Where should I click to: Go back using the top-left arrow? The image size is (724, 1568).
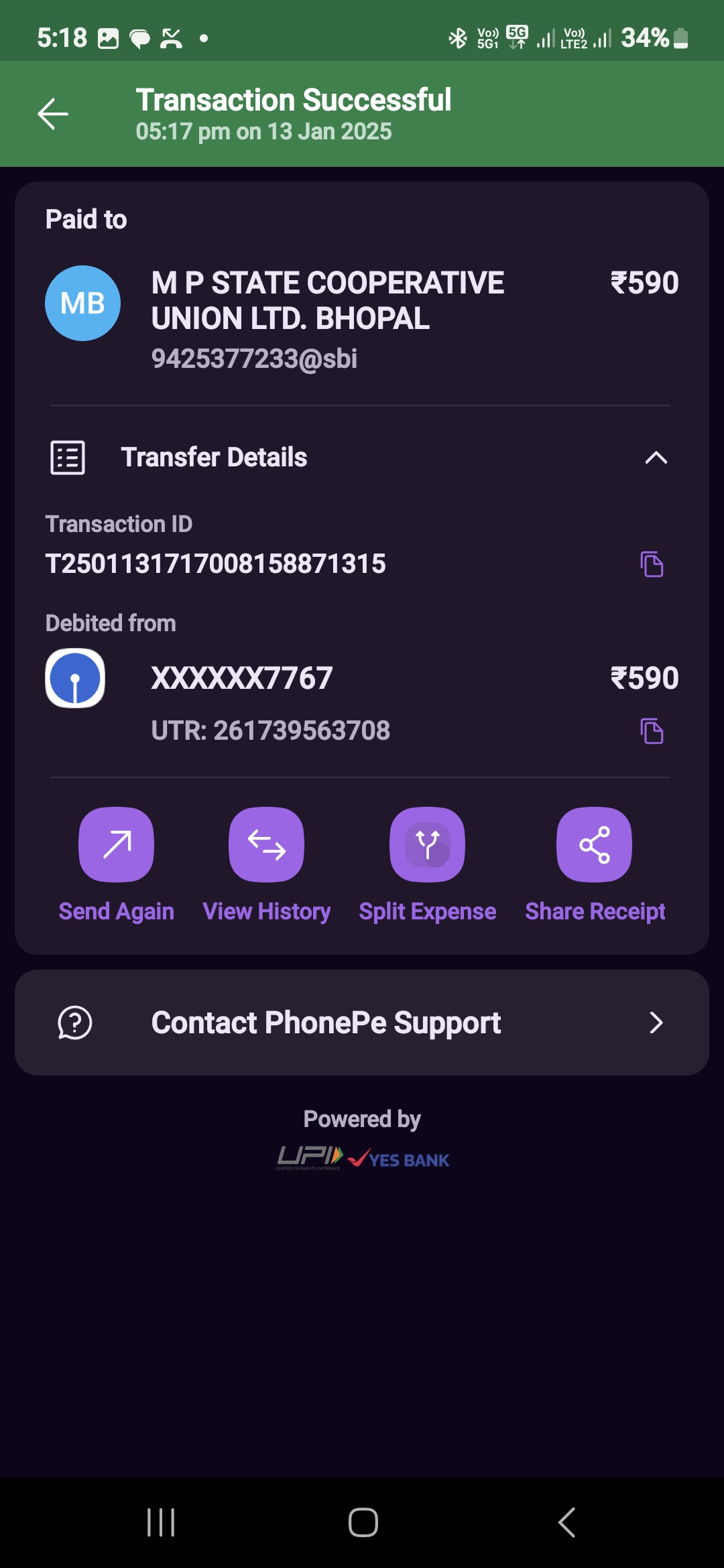[53, 114]
